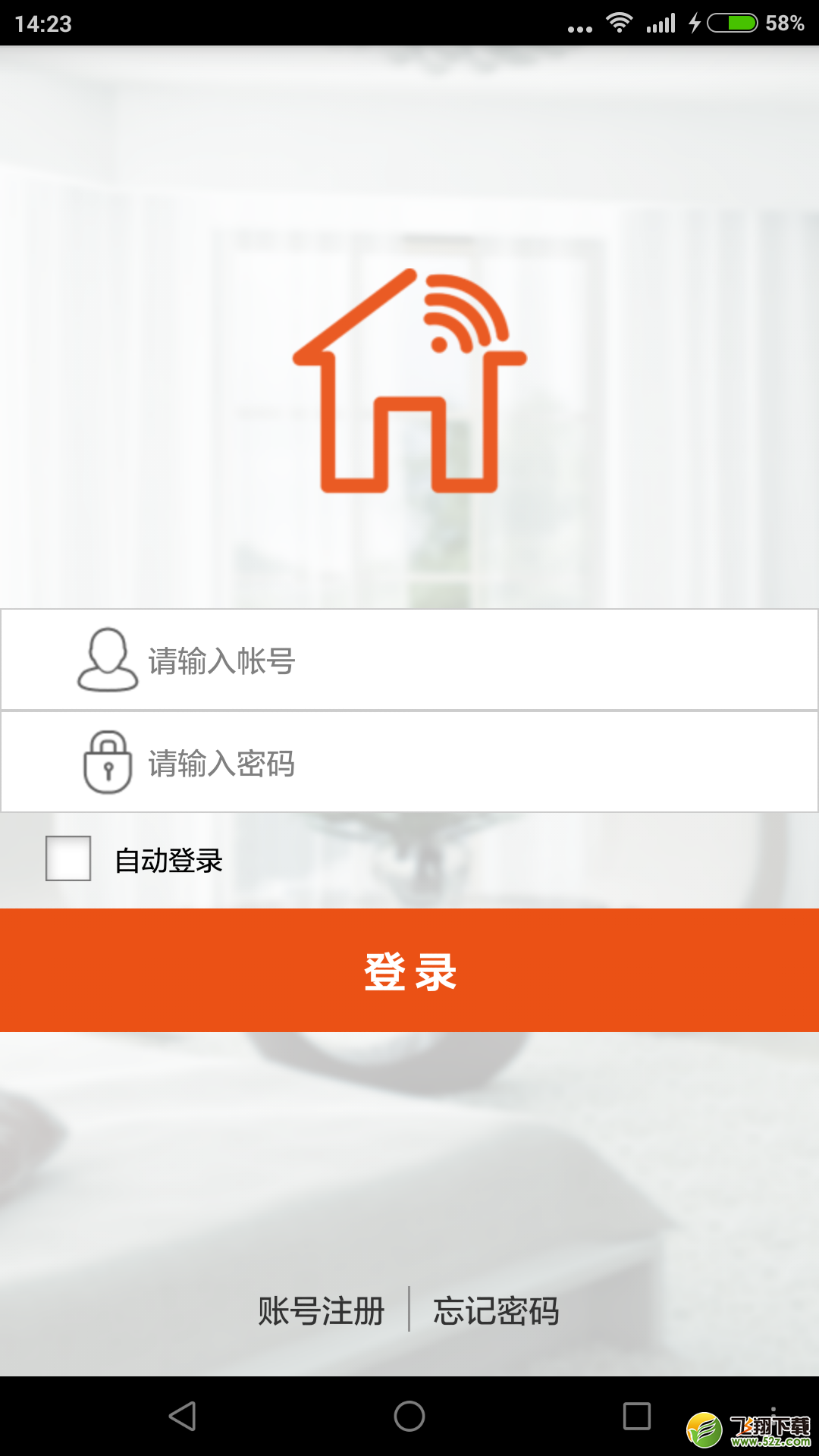Go back using the system back button

point(183,1416)
